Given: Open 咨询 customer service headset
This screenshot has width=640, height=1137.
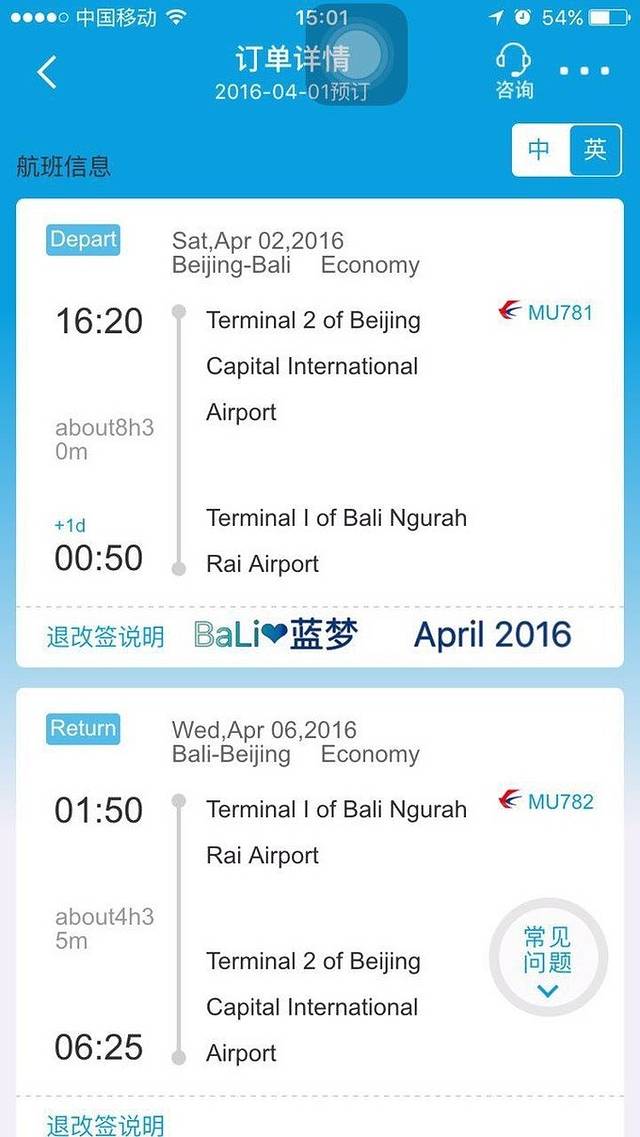Looking at the screenshot, I should tap(514, 70).
